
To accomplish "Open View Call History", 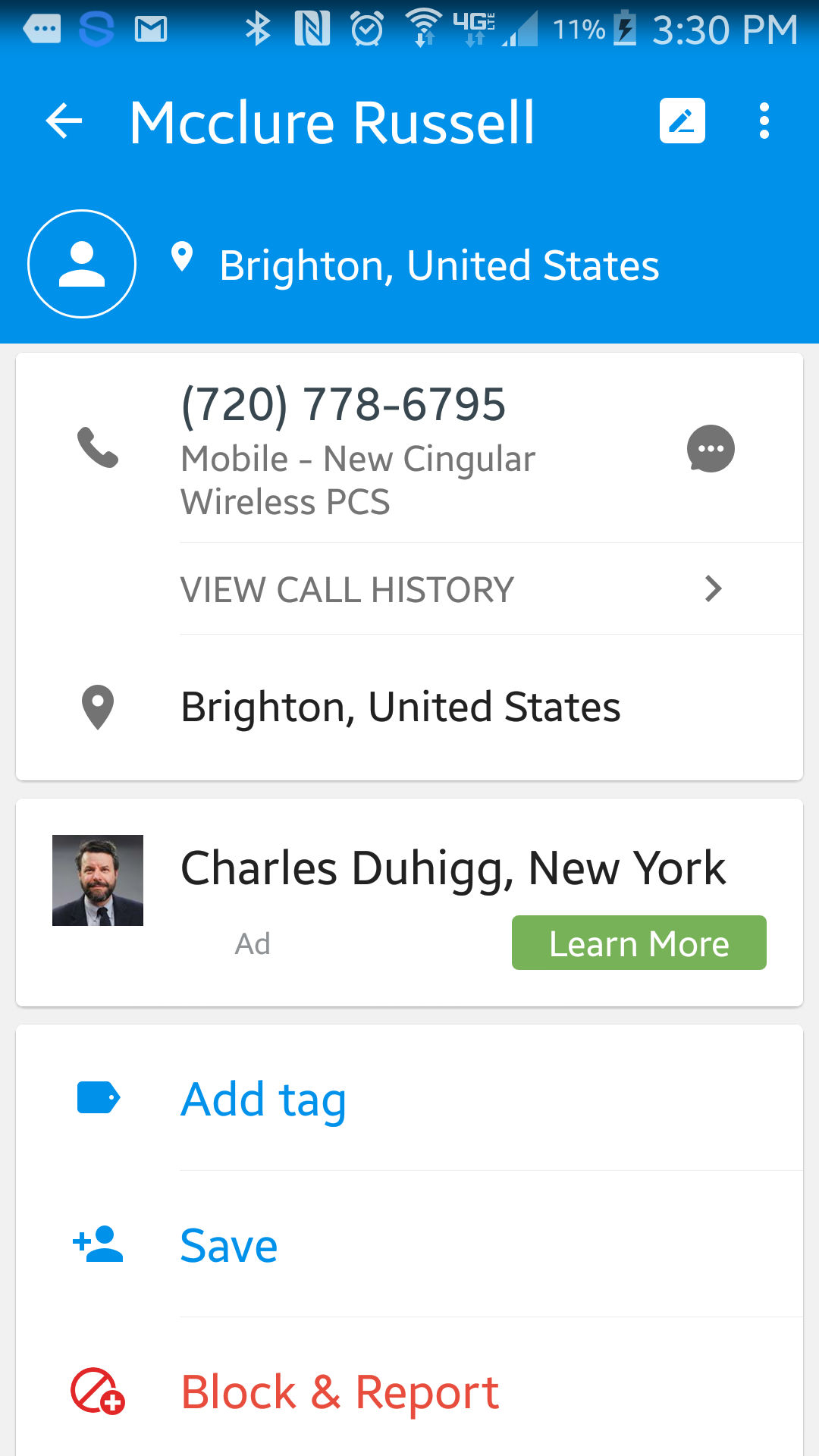I will point(491,589).
